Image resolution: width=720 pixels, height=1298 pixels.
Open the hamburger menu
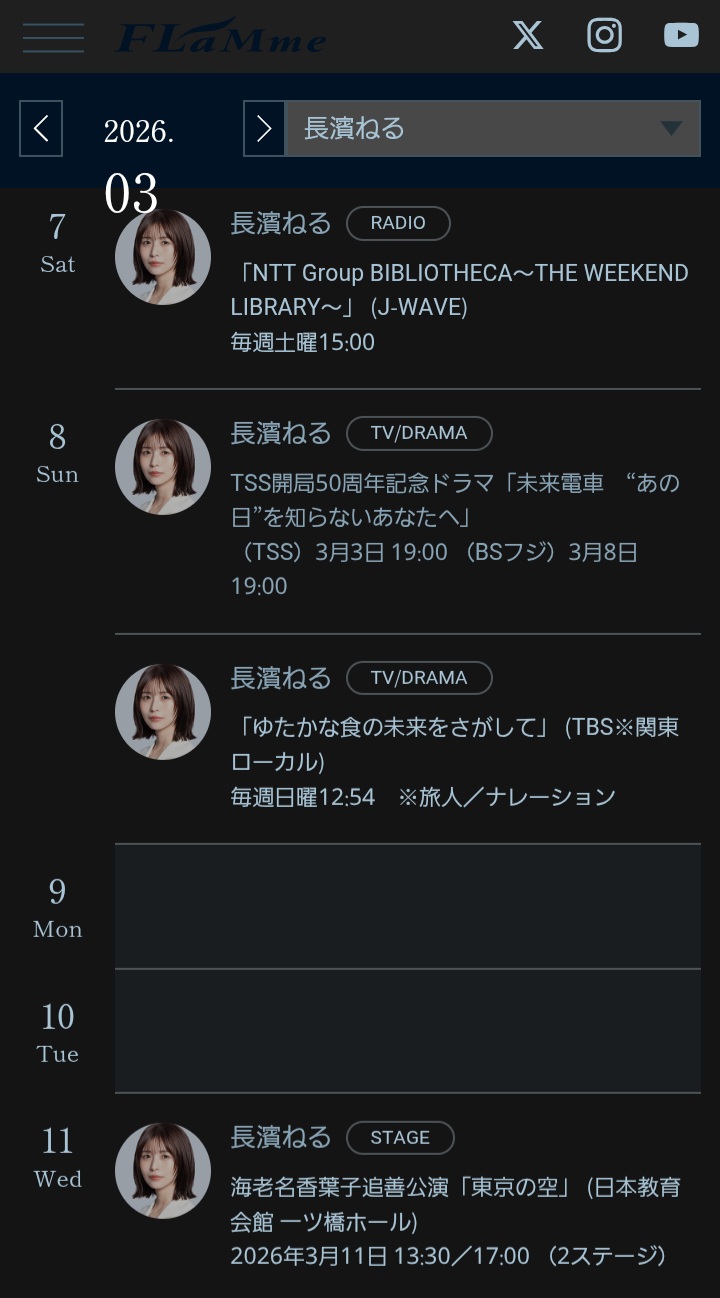point(53,36)
